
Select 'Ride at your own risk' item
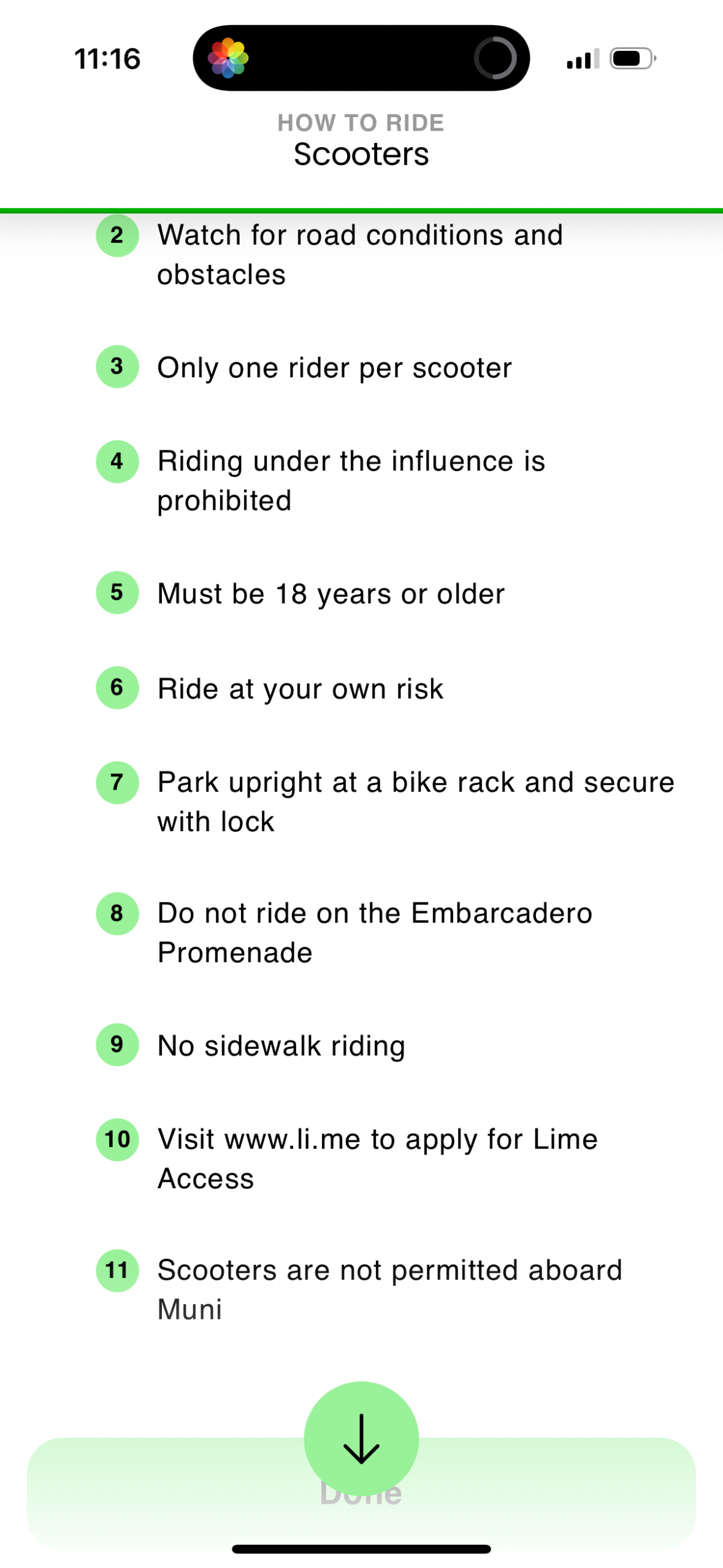[300, 688]
